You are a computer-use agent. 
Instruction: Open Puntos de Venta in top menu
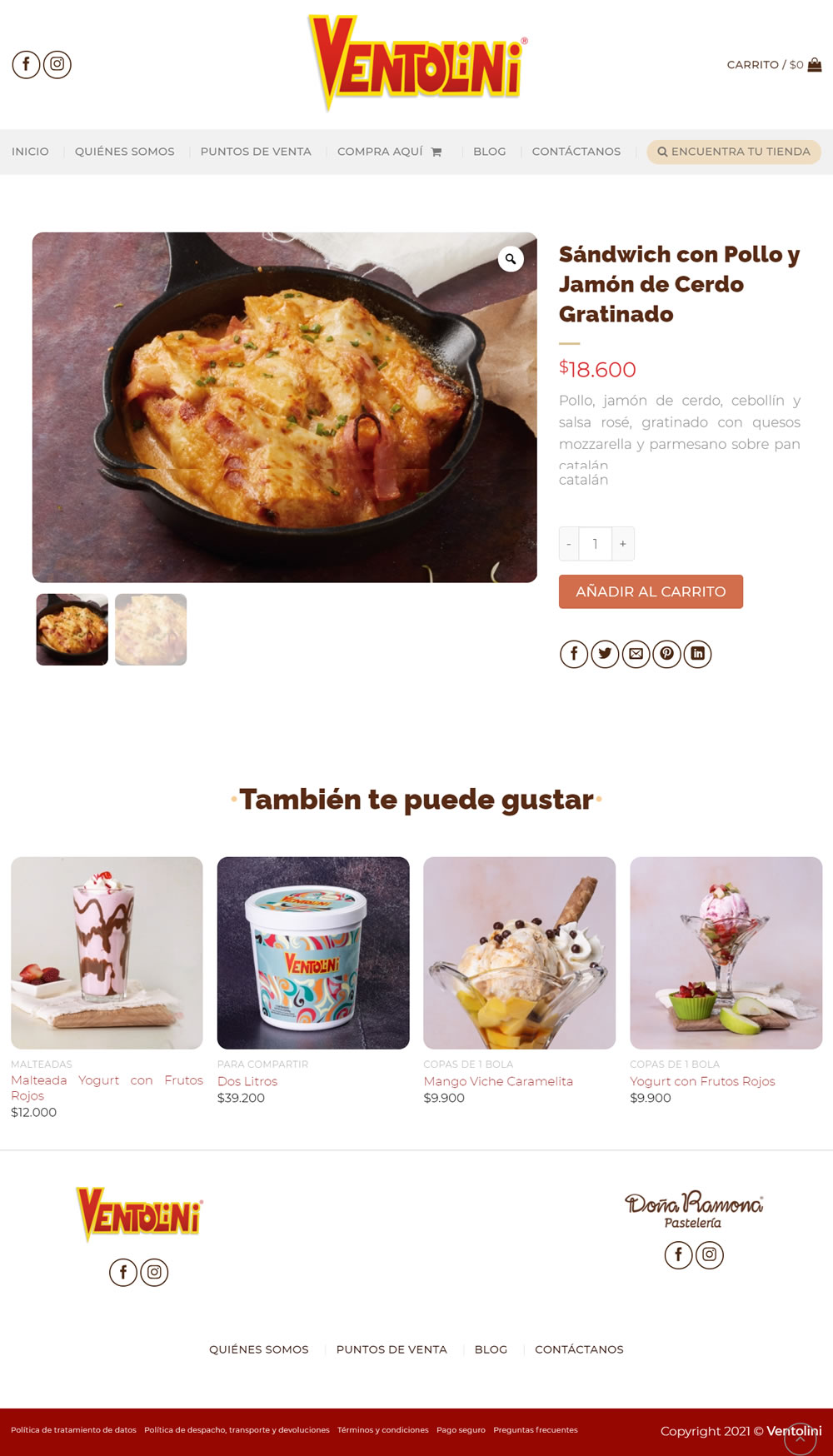[256, 152]
